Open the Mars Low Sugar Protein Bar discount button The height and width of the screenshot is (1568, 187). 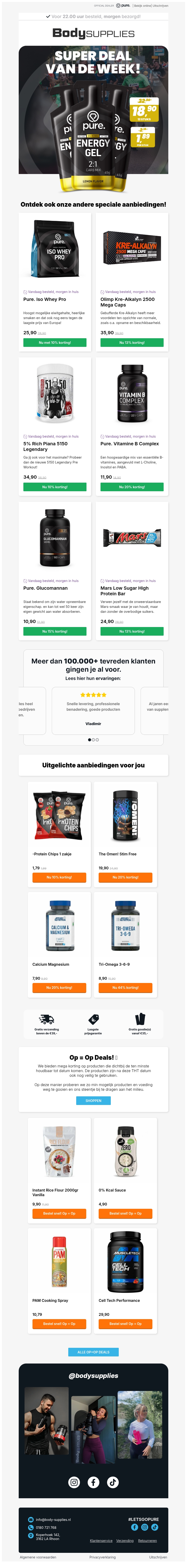(x=132, y=631)
